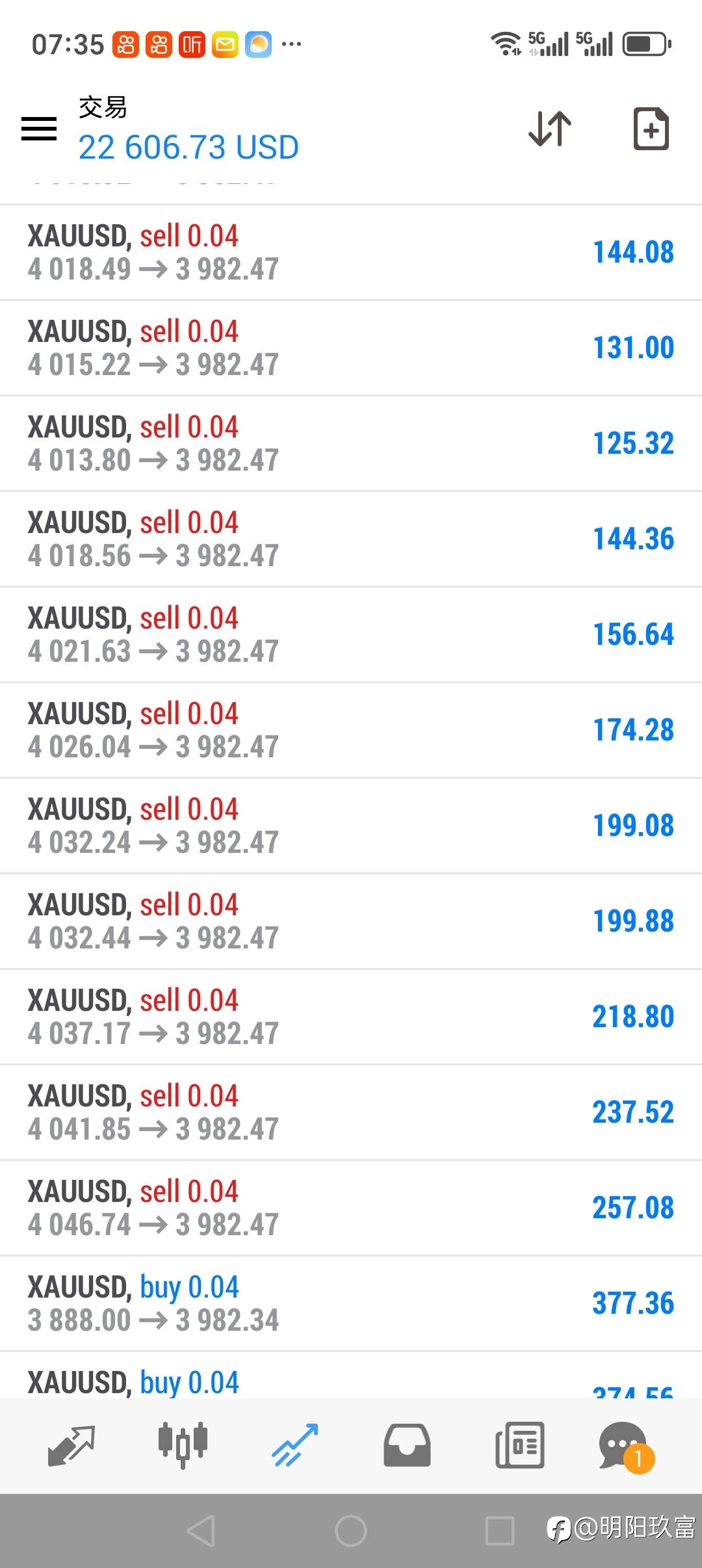Viewport: 702px width, 1568px height.
Task: Open the hamburger drawer menu
Action: [39, 128]
